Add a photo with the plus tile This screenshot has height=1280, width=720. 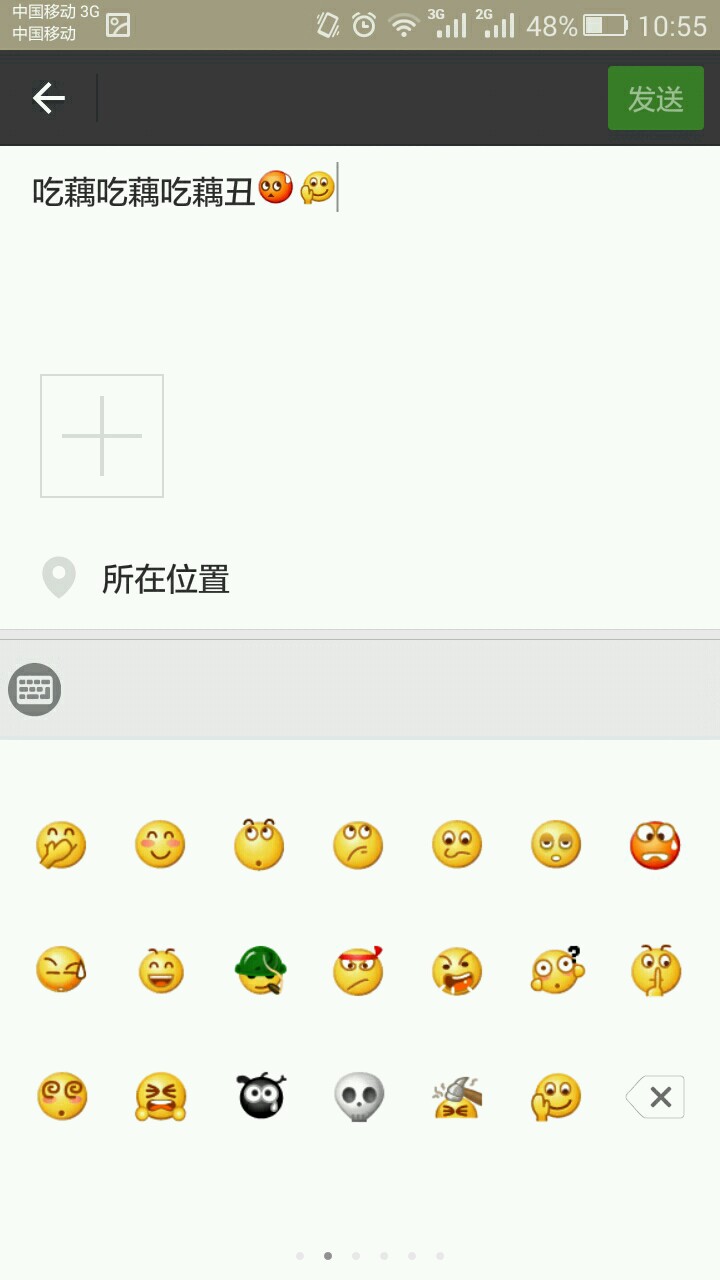coord(102,436)
